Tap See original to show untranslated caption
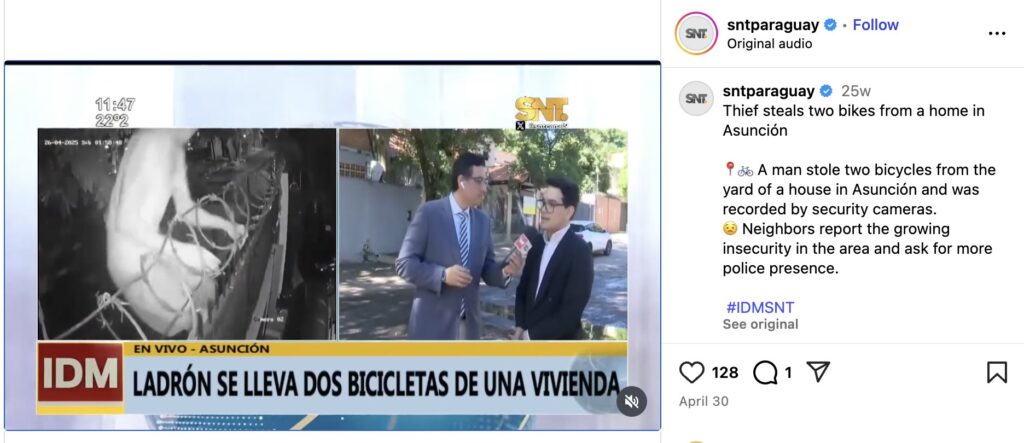1024x443 pixels. [x=760, y=324]
